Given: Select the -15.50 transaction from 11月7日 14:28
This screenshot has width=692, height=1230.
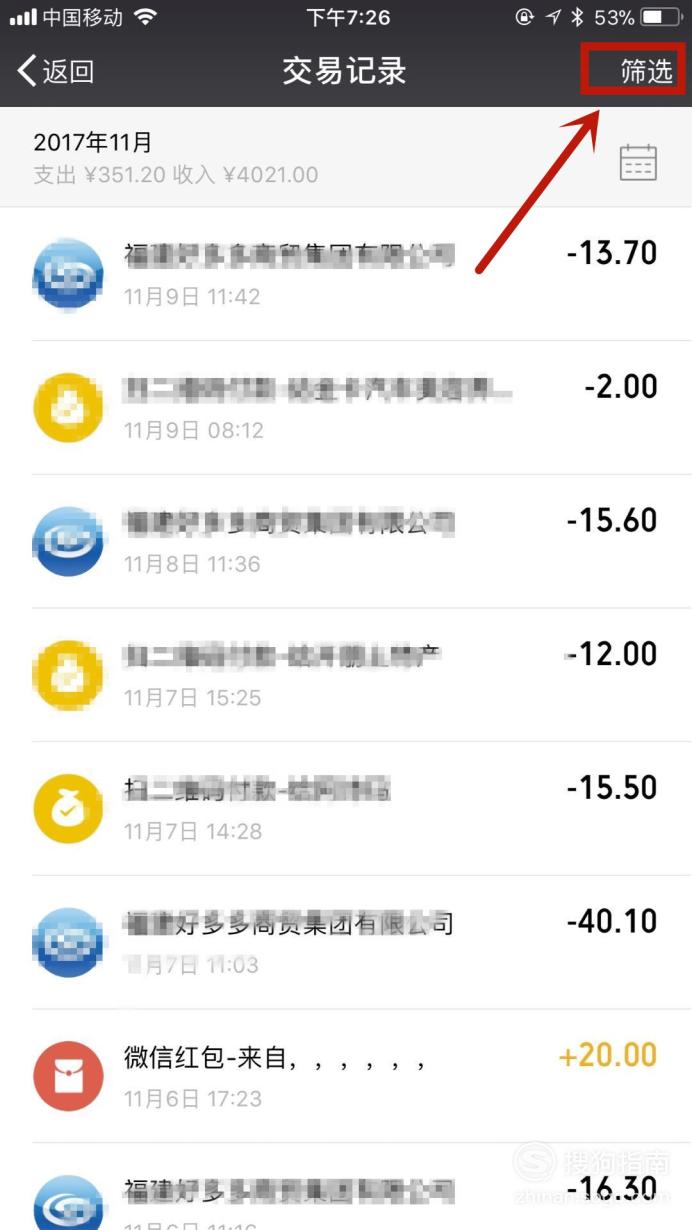Looking at the screenshot, I should click(346, 809).
